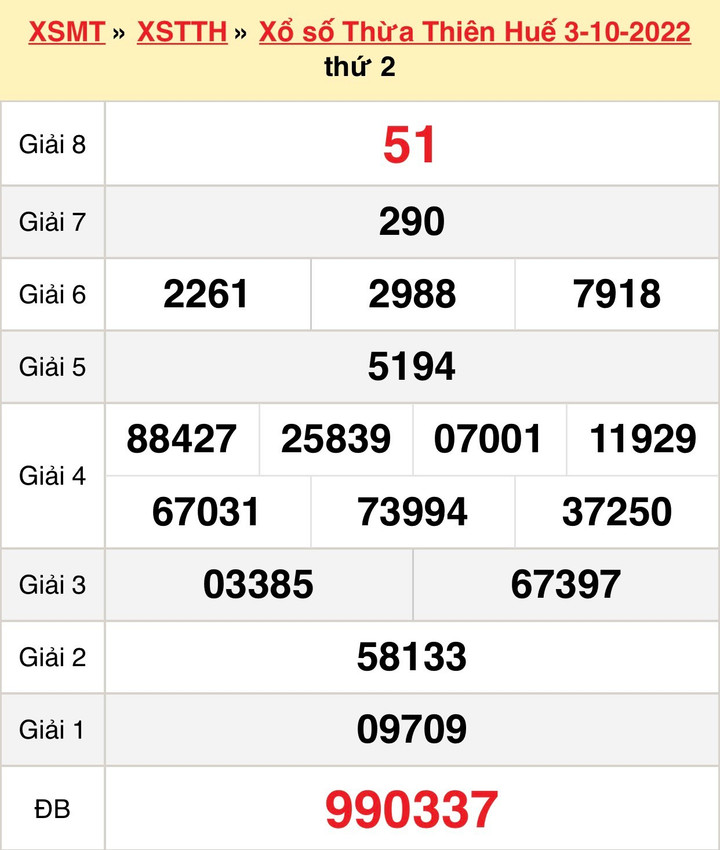Click number 2988 in Giải 6

[x=411, y=294]
